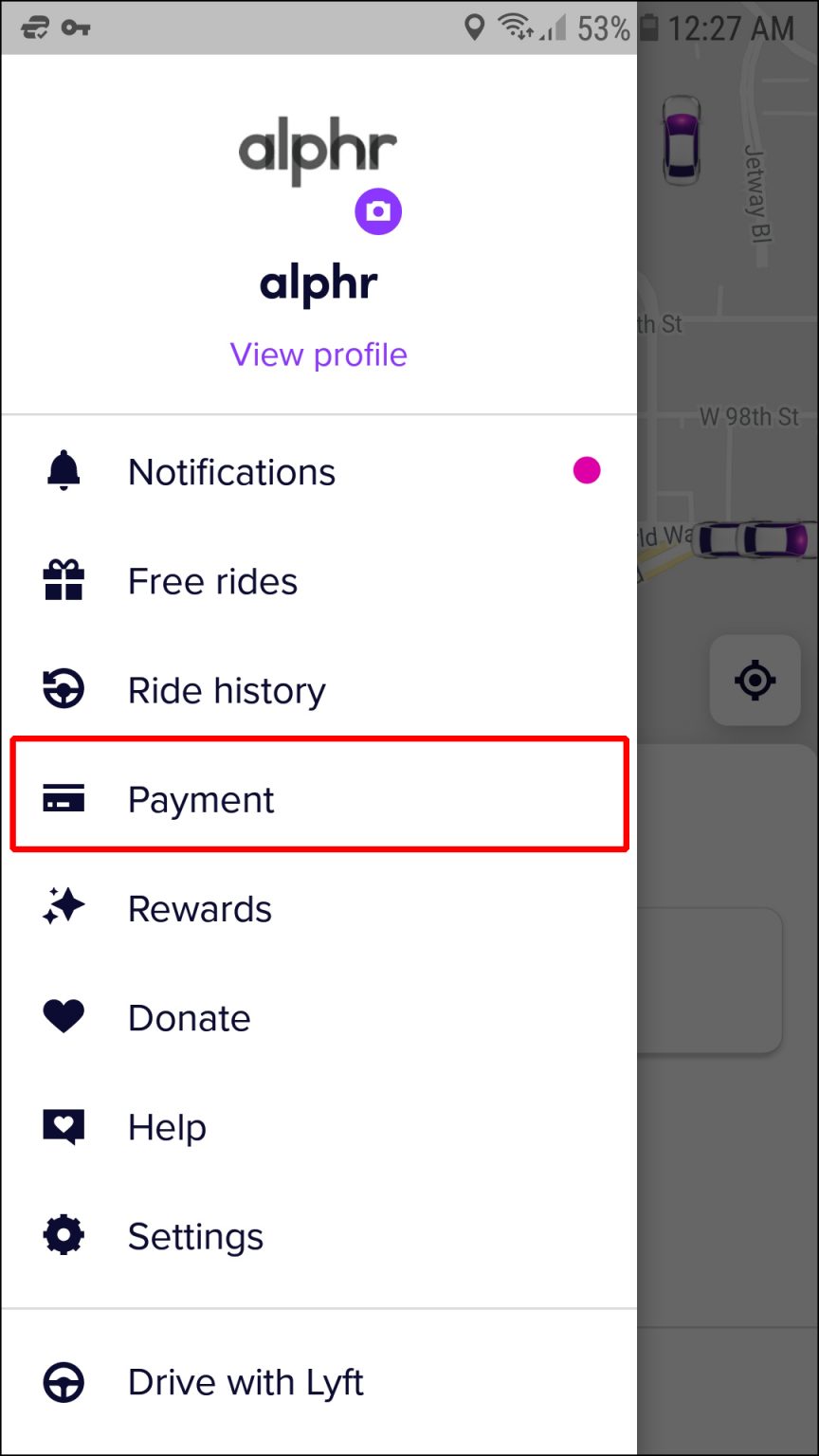Open Help via the chat bubble icon

62,1126
